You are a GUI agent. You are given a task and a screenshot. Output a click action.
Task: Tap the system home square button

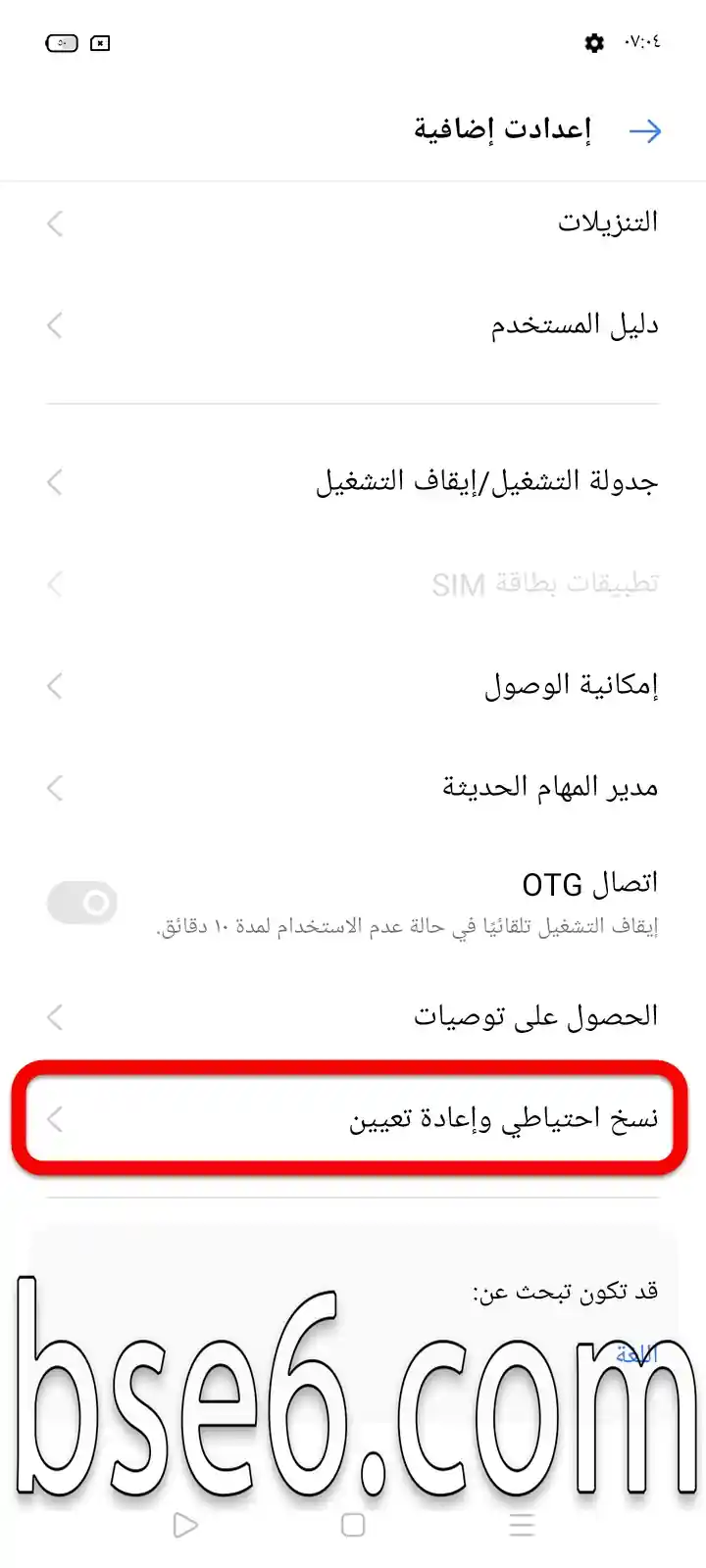pyautogui.click(x=353, y=1525)
